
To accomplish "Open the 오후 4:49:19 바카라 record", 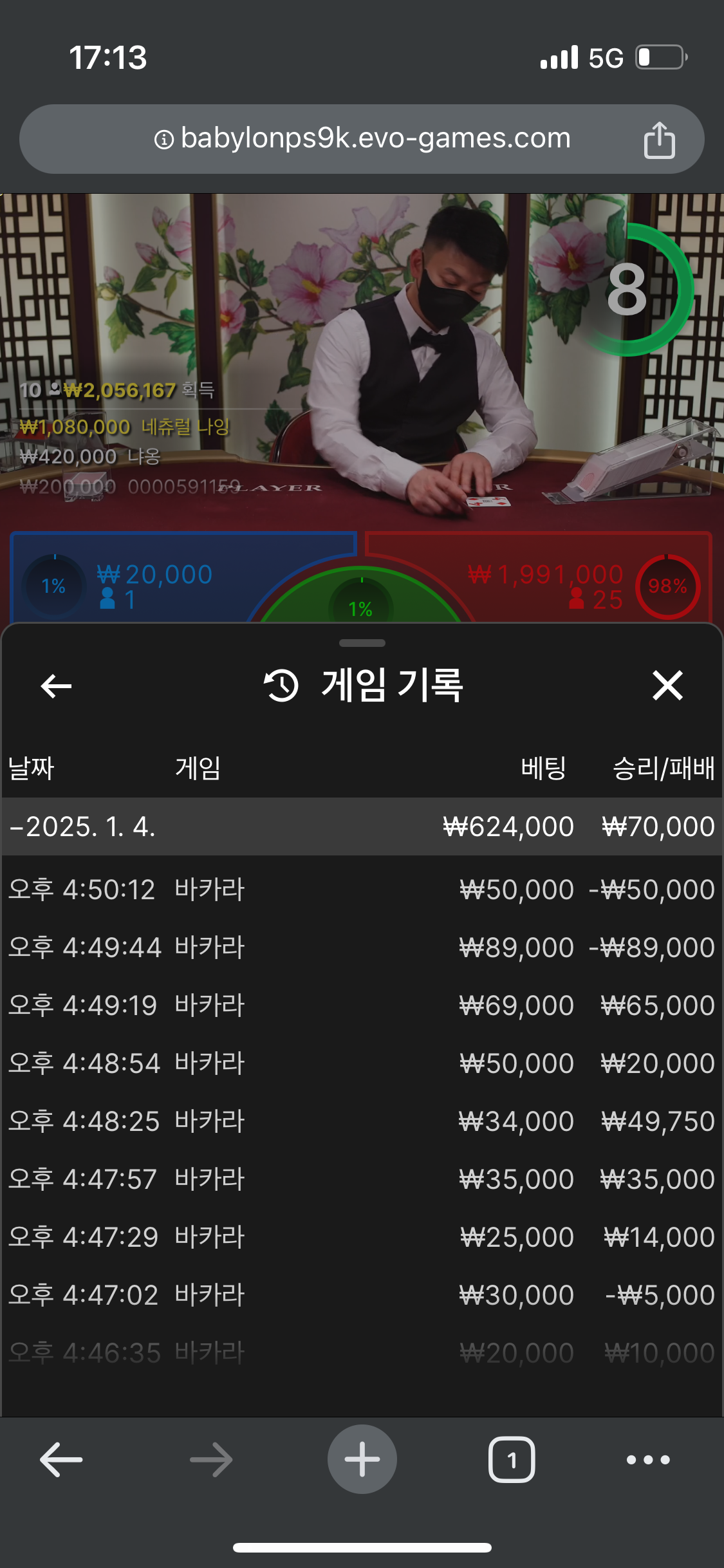I will pyautogui.click(x=360, y=1005).
